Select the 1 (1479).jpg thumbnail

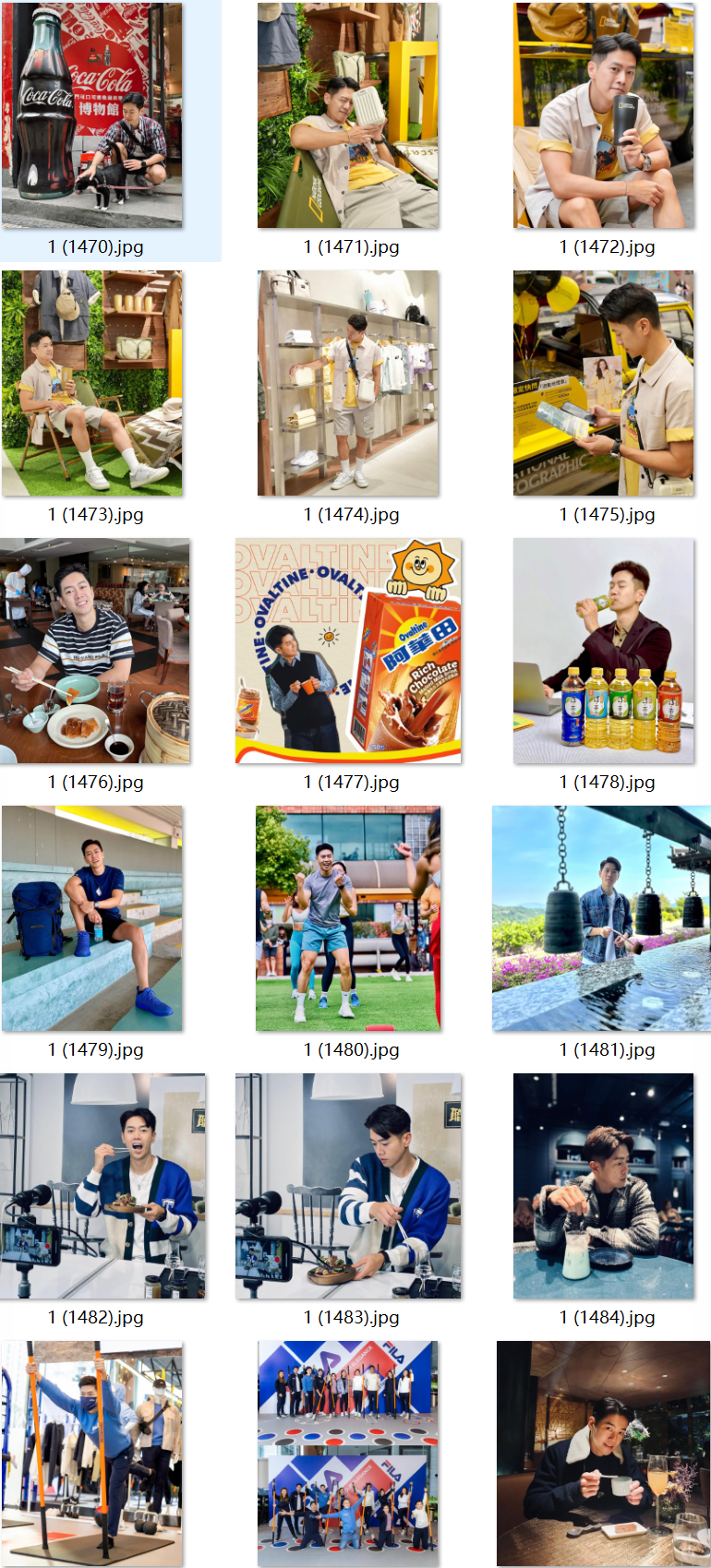92,918
